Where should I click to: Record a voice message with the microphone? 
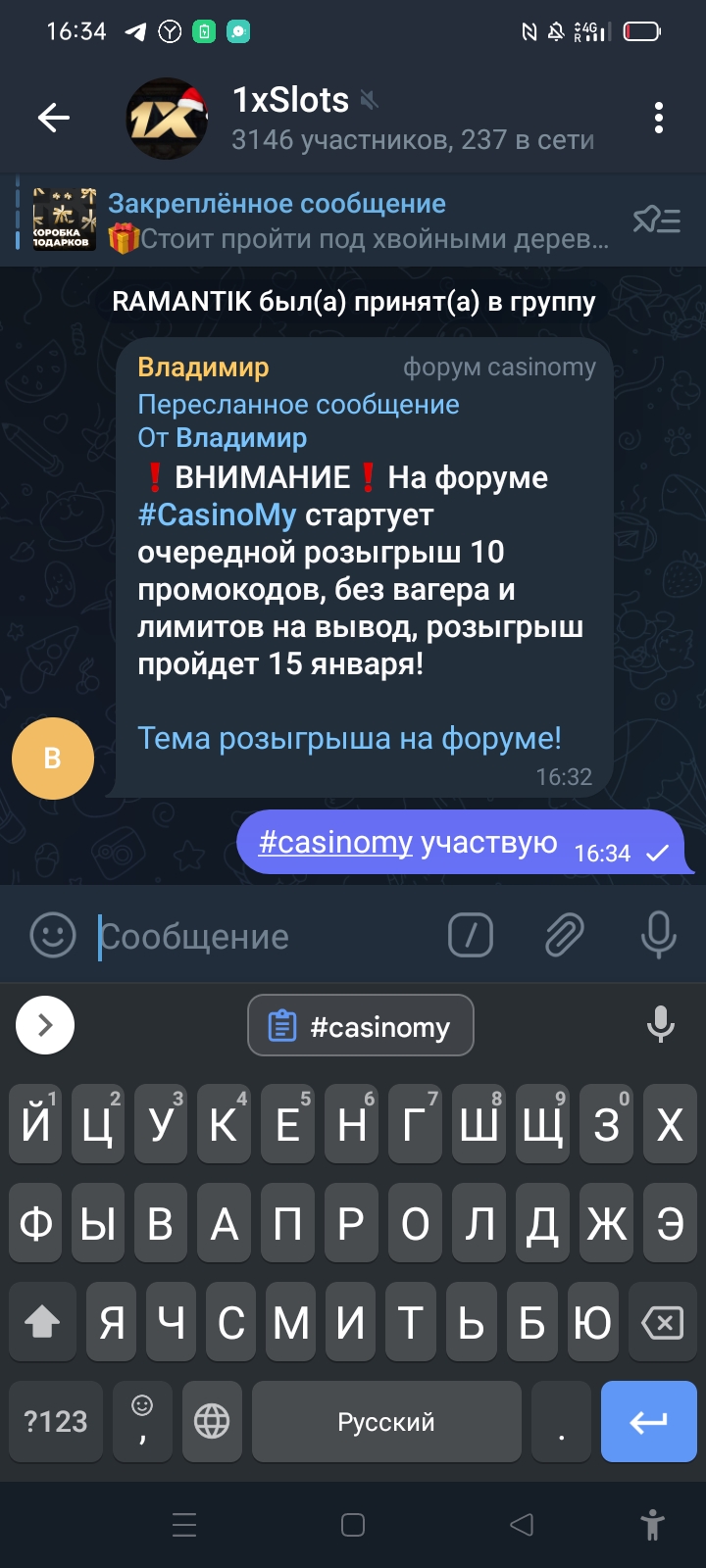click(x=658, y=936)
